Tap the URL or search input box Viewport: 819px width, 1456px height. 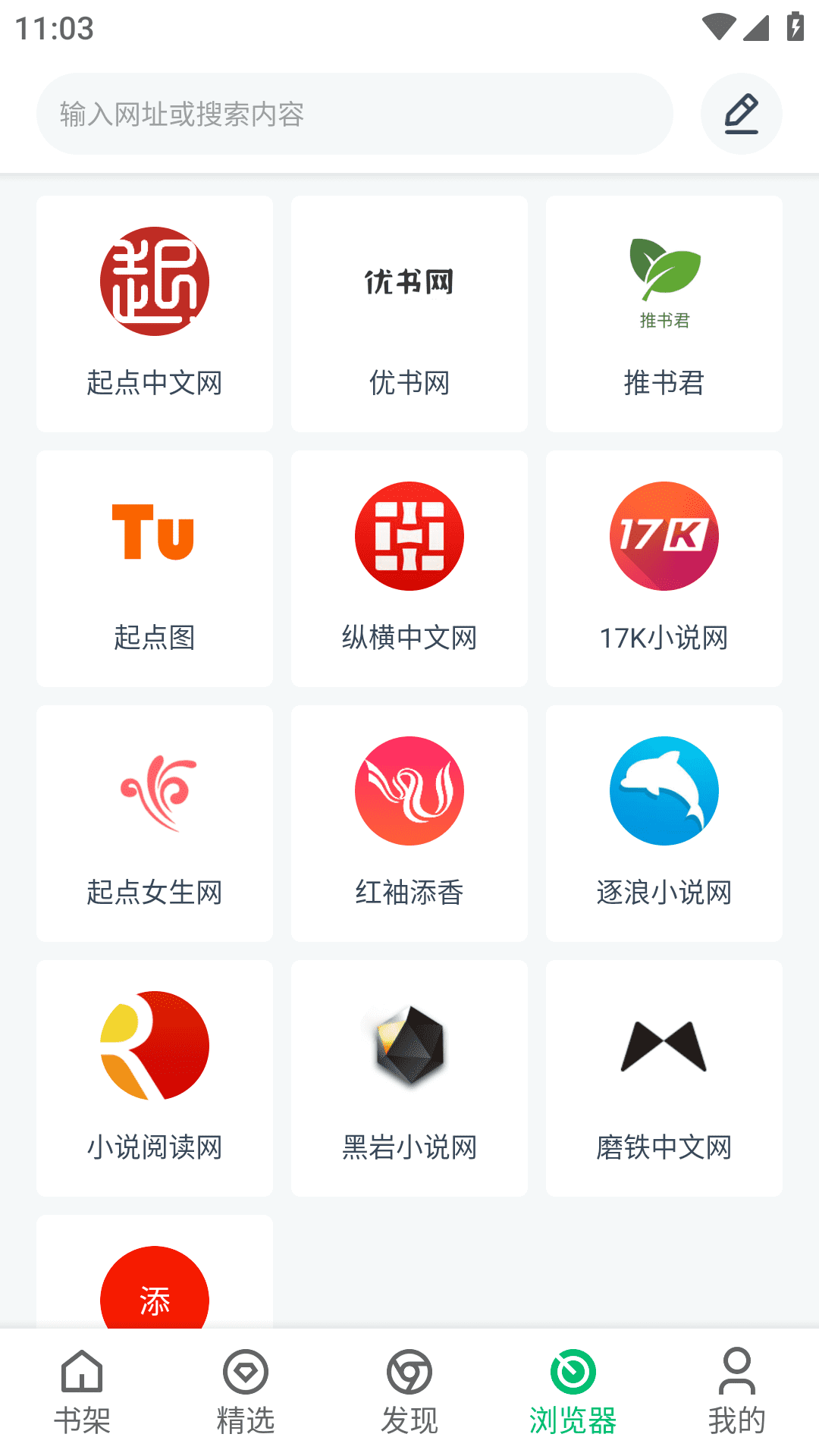[x=354, y=114]
